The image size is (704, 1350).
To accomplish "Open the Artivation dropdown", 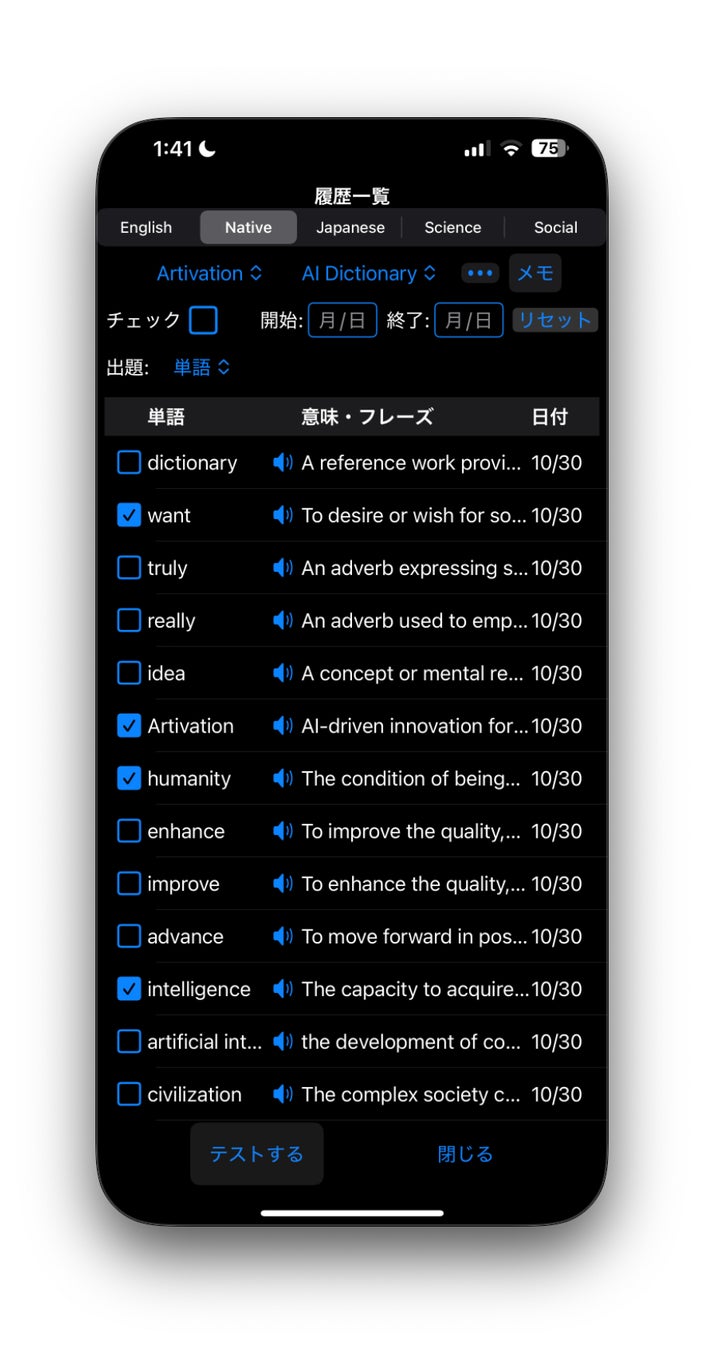I will [209, 273].
